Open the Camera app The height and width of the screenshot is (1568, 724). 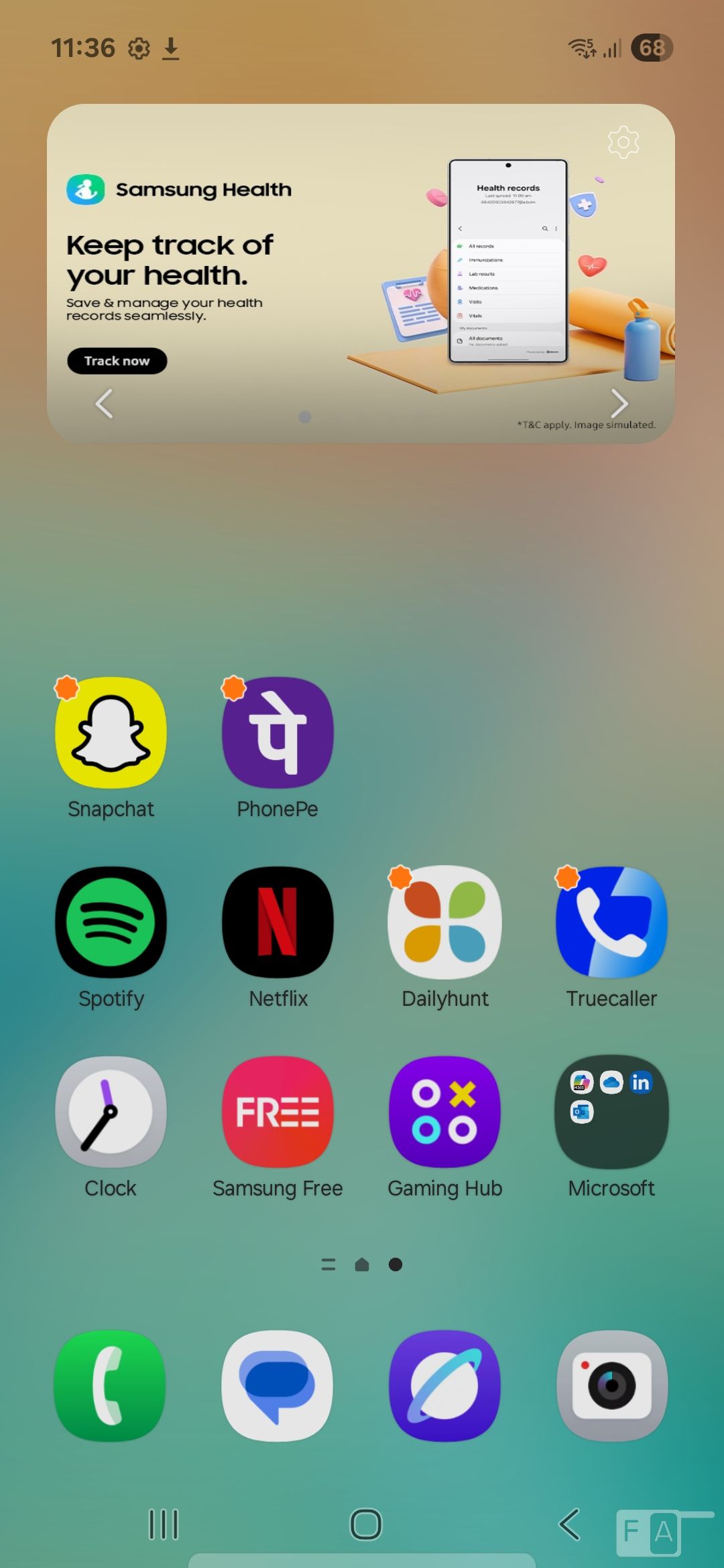(x=611, y=1385)
